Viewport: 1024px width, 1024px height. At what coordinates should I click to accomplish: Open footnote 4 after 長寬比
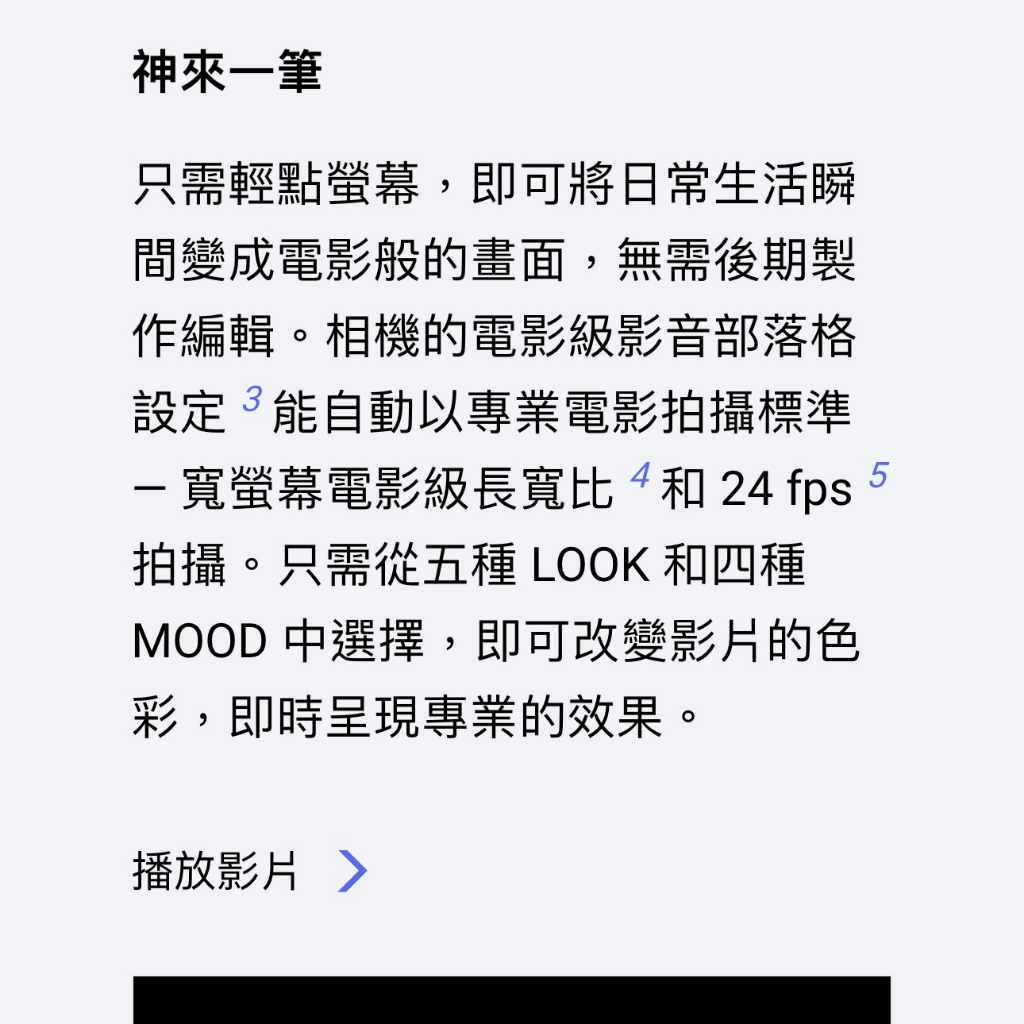640,476
